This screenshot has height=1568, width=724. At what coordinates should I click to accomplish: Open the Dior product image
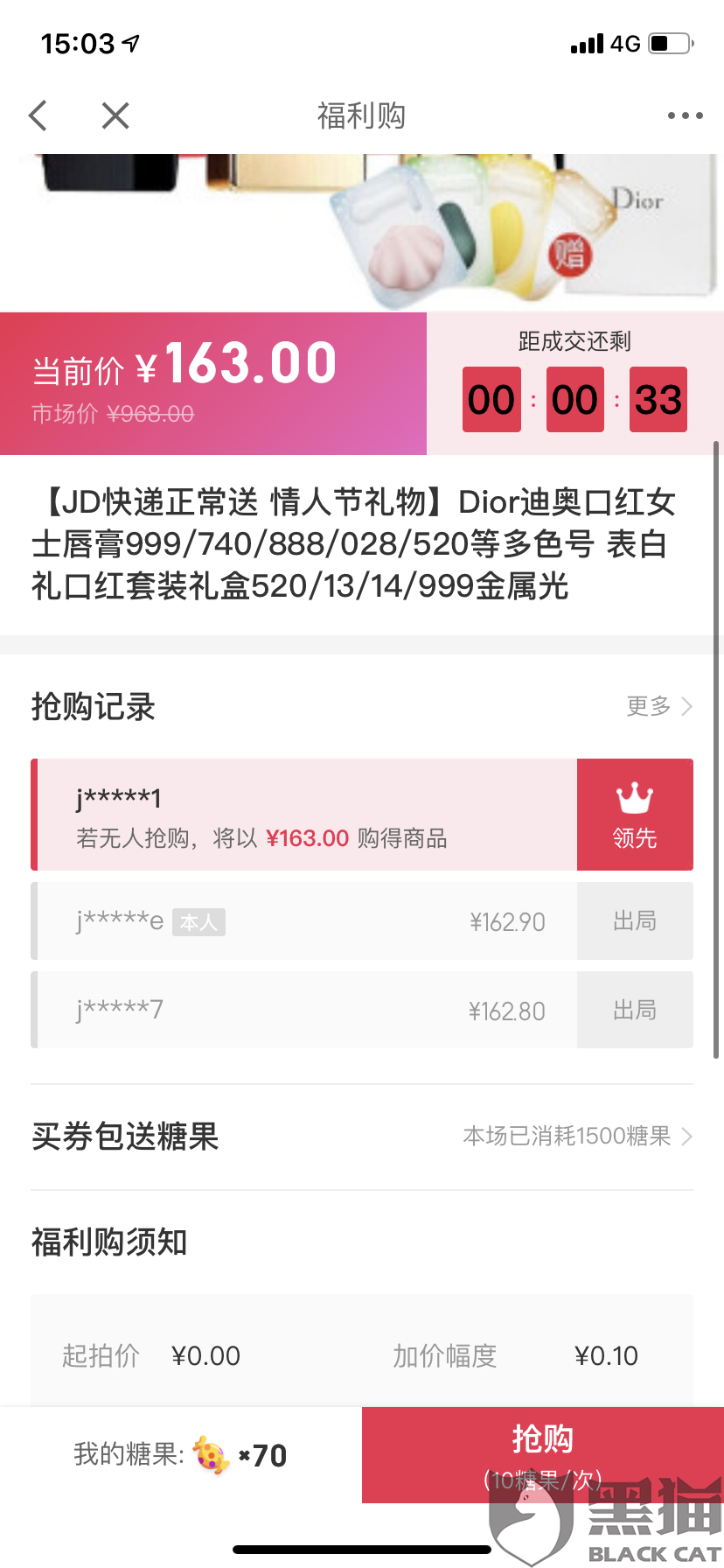coord(362,233)
